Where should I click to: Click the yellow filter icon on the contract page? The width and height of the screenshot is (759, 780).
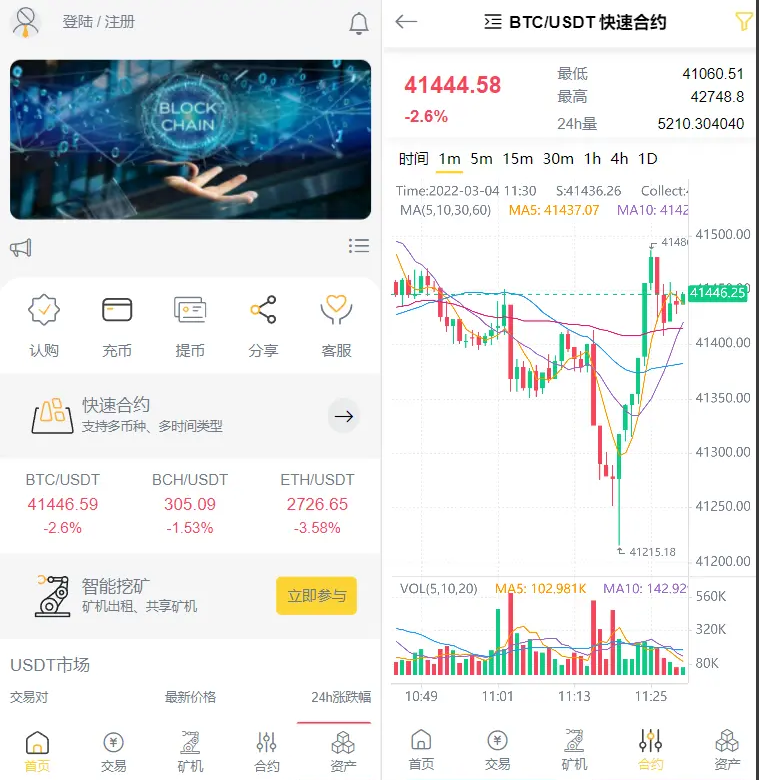(744, 21)
